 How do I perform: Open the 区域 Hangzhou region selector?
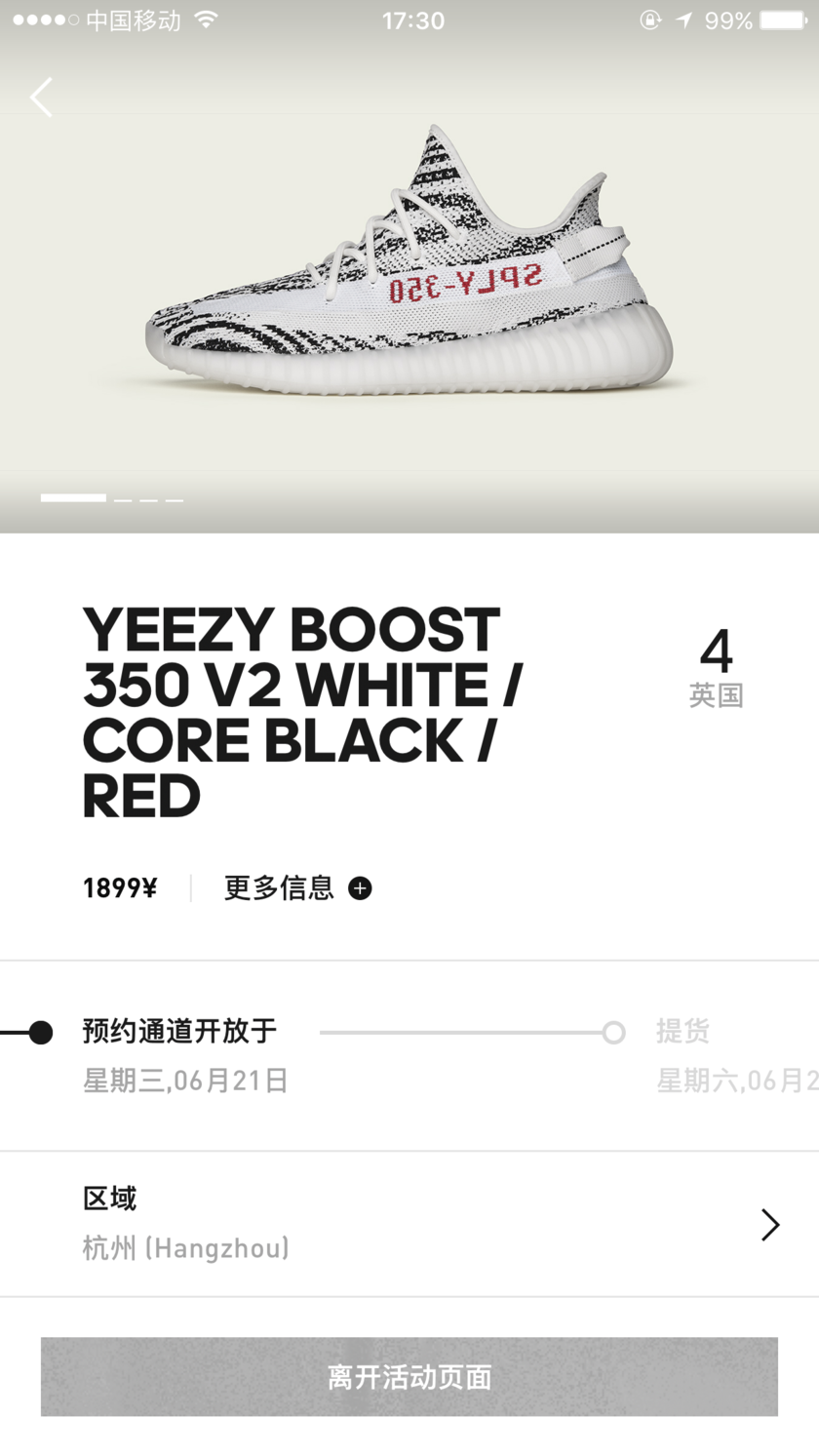point(409,1224)
